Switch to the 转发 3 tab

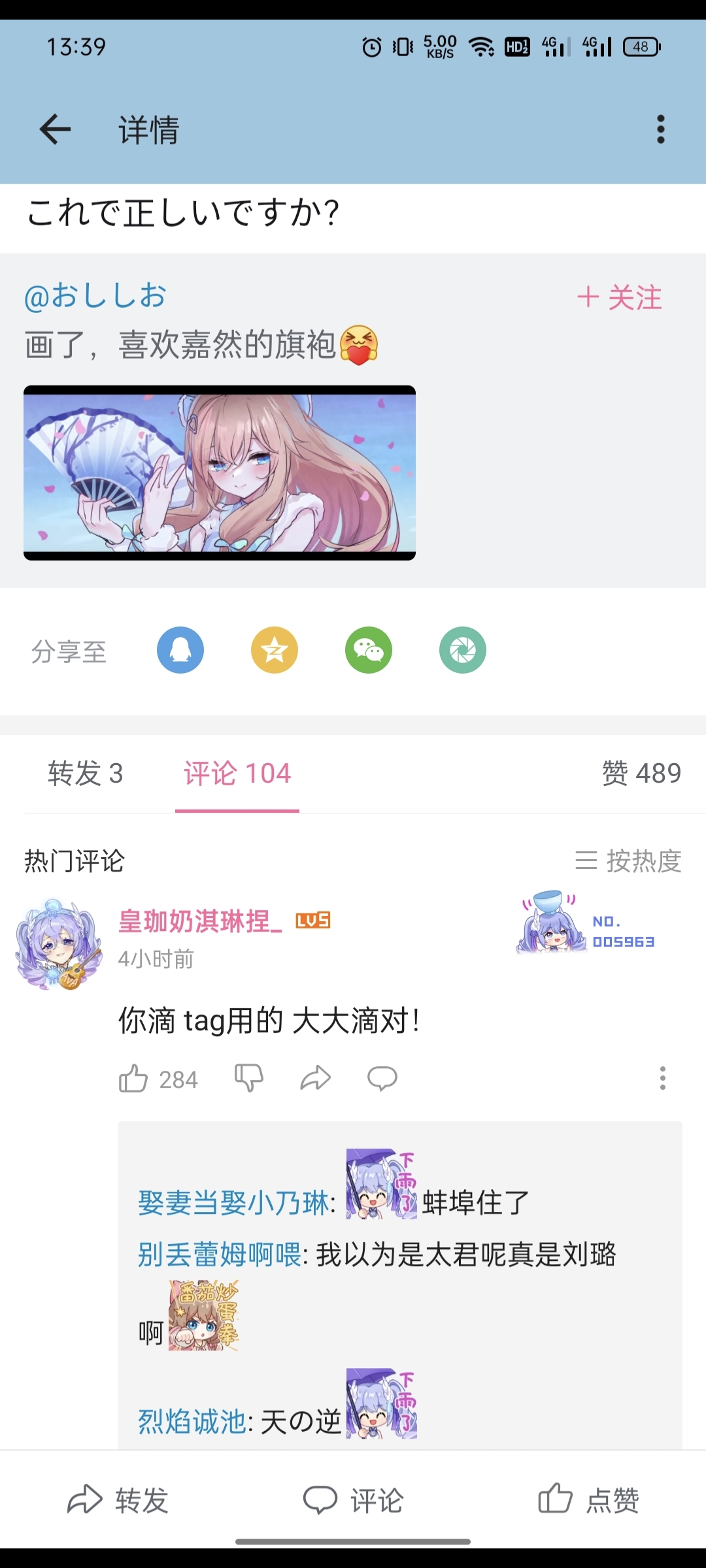pos(85,774)
